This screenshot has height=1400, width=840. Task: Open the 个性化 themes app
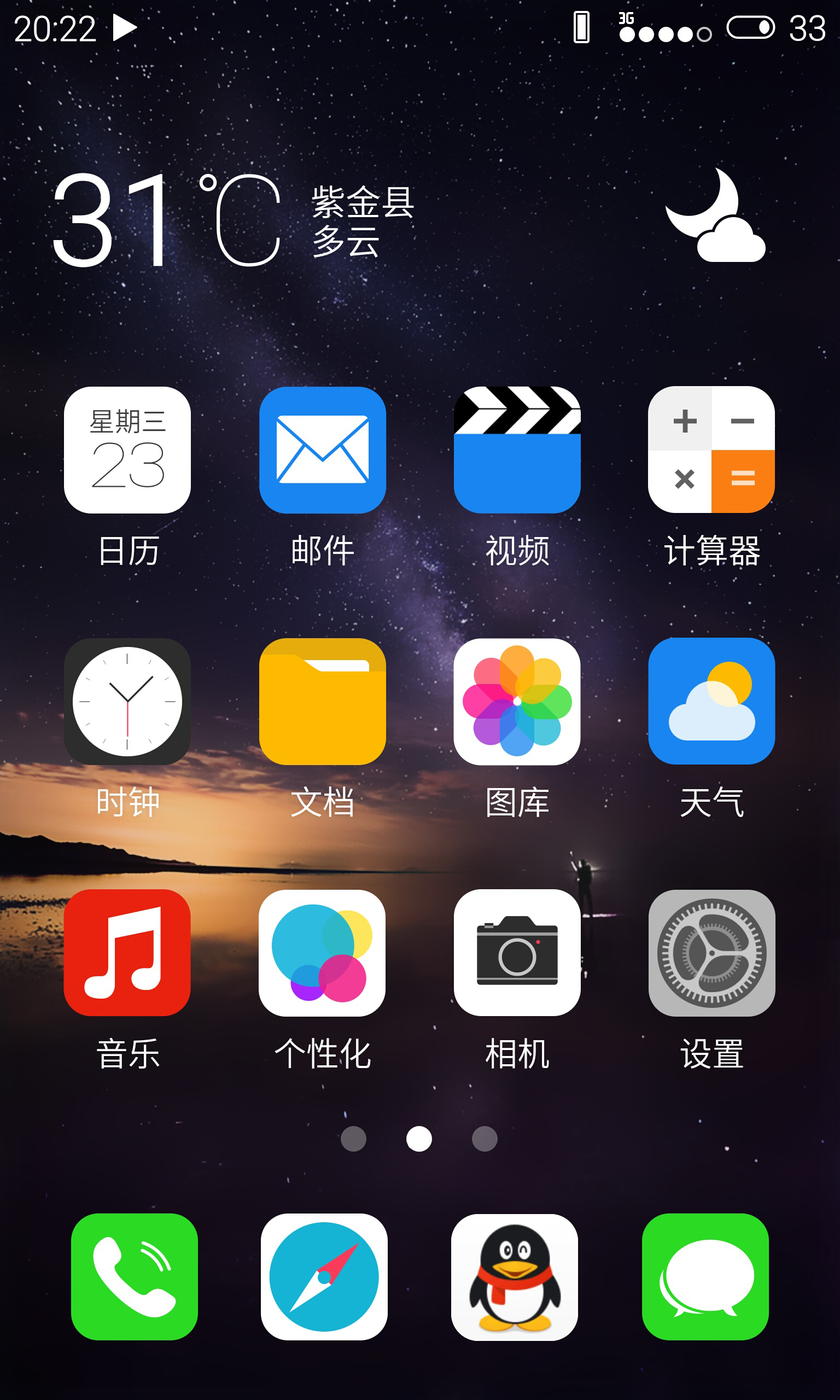(323, 953)
